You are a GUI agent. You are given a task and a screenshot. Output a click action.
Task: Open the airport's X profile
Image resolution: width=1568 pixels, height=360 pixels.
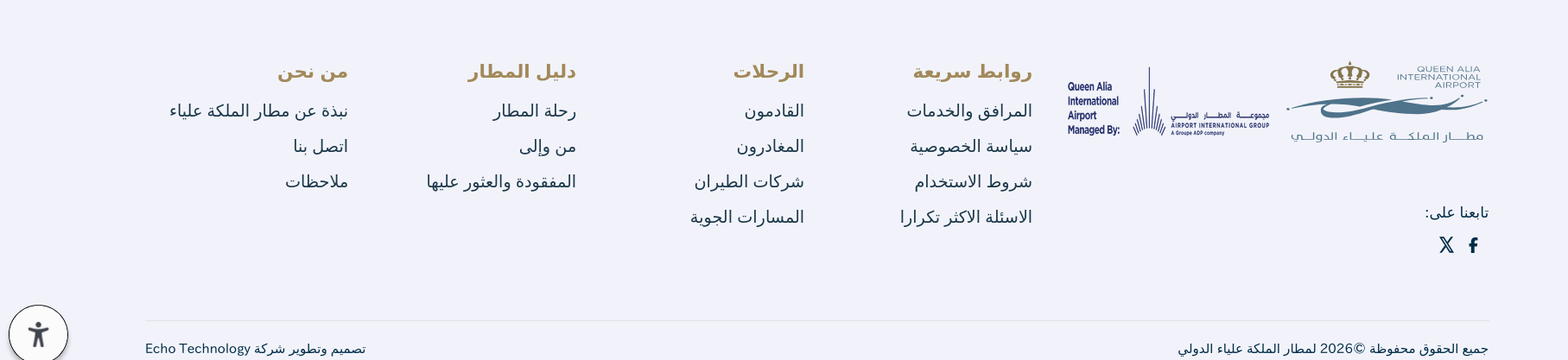click(x=1446, y=245)
